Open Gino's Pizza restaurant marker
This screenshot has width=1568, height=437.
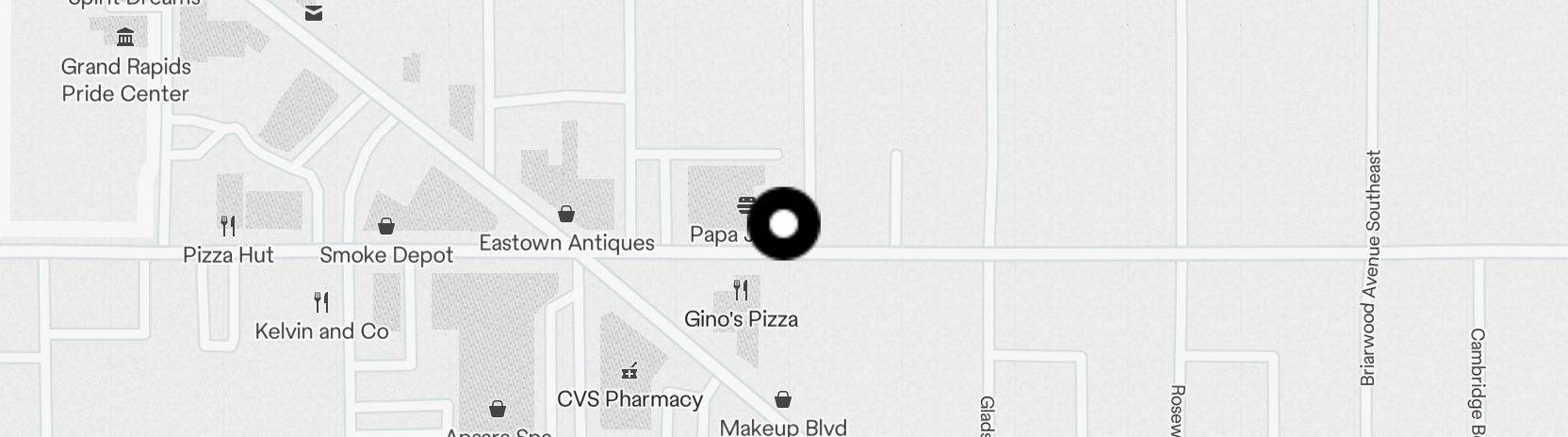click(x=742, y=290)
